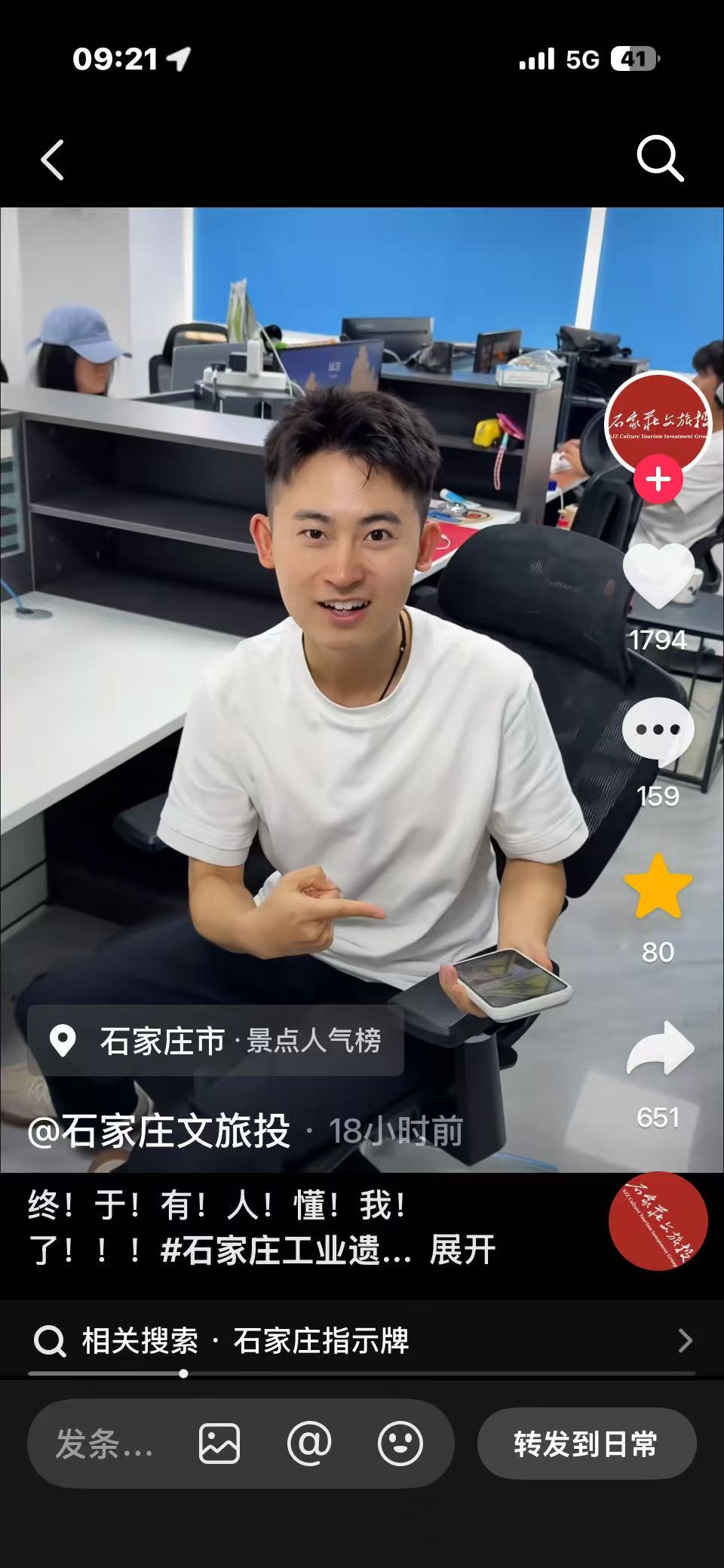Screen dimensions: 724x1568
Task: Tap the comment input field 发条…
Action: [105, 1444]
